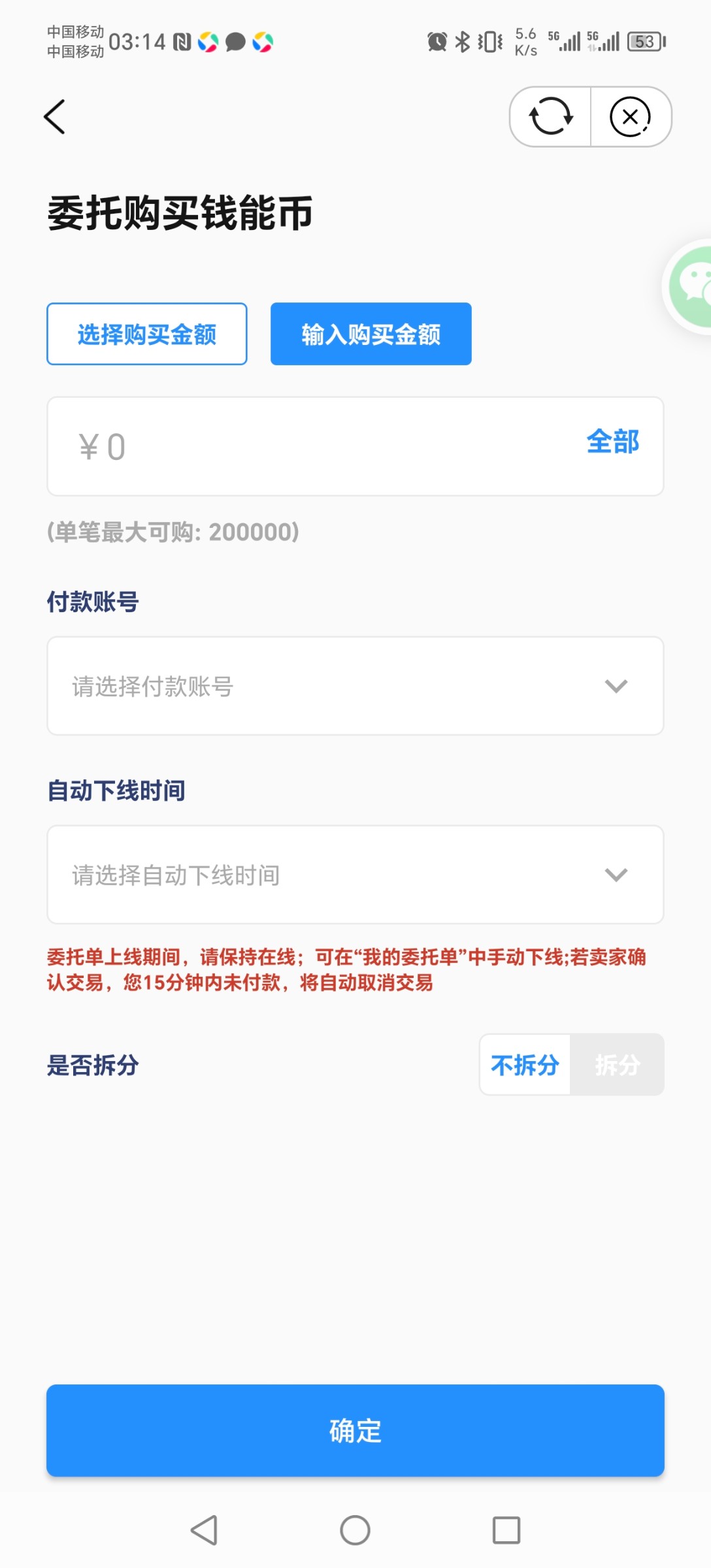Switch to the 选择购买金额 tab

147,334
